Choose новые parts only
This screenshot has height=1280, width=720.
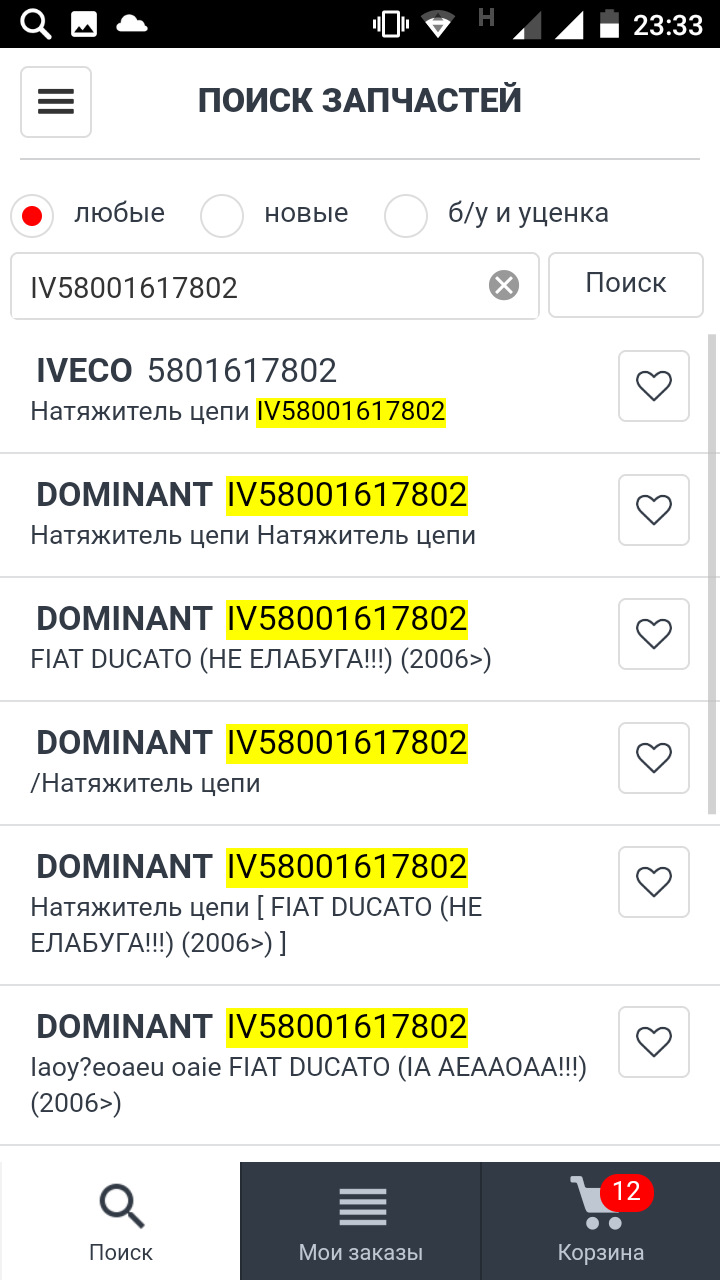point(221,216)
